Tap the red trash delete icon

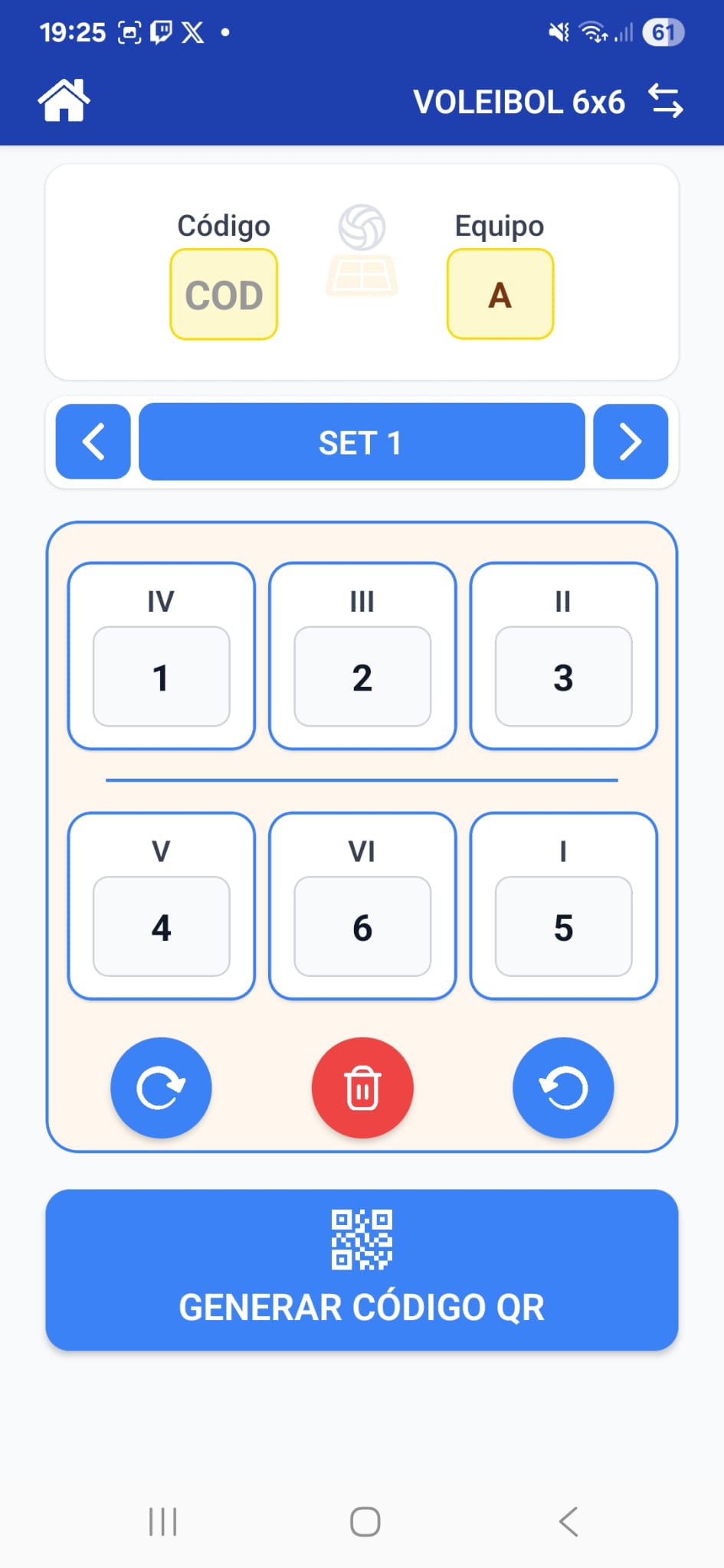362,1088
